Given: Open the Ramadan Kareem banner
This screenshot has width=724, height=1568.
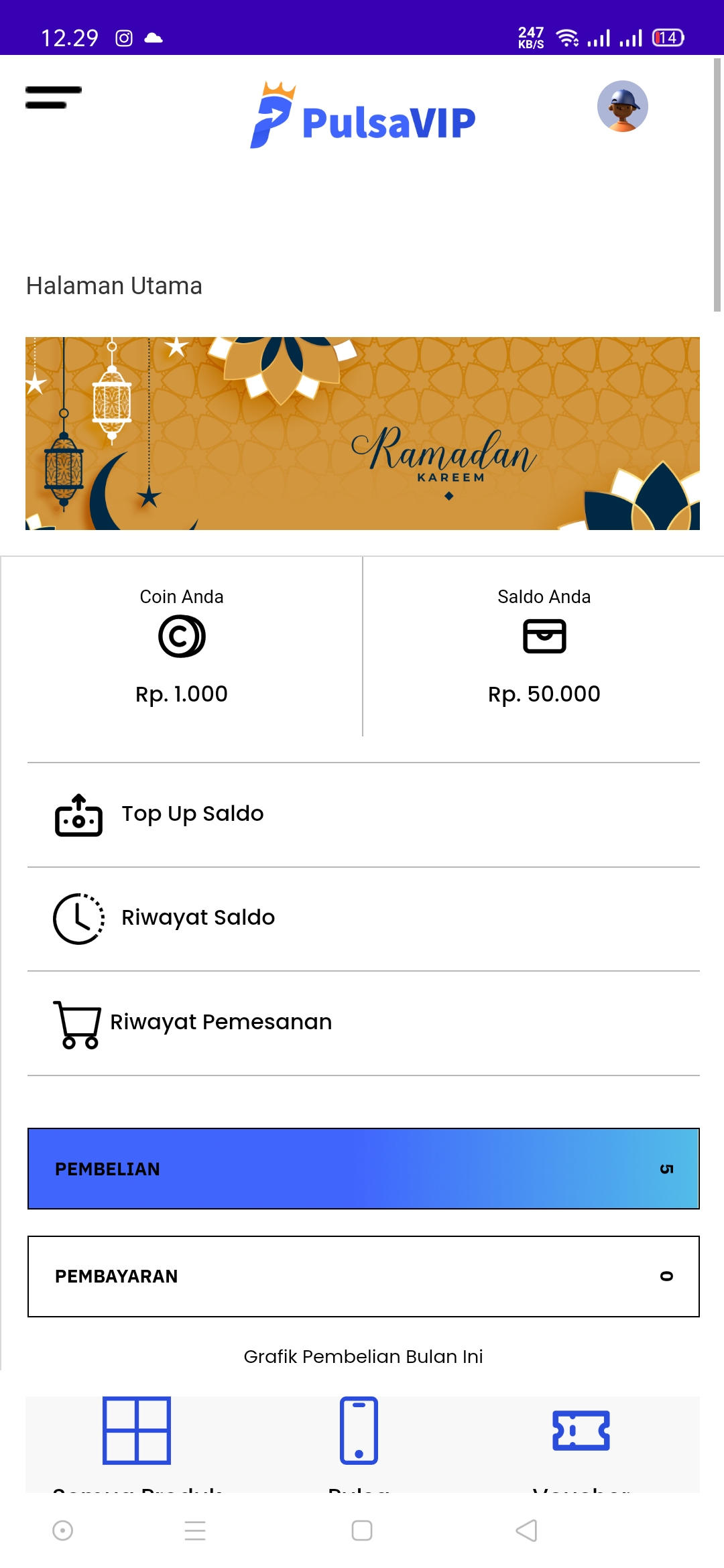Looking at the screenshot, I should coord(362,434).
